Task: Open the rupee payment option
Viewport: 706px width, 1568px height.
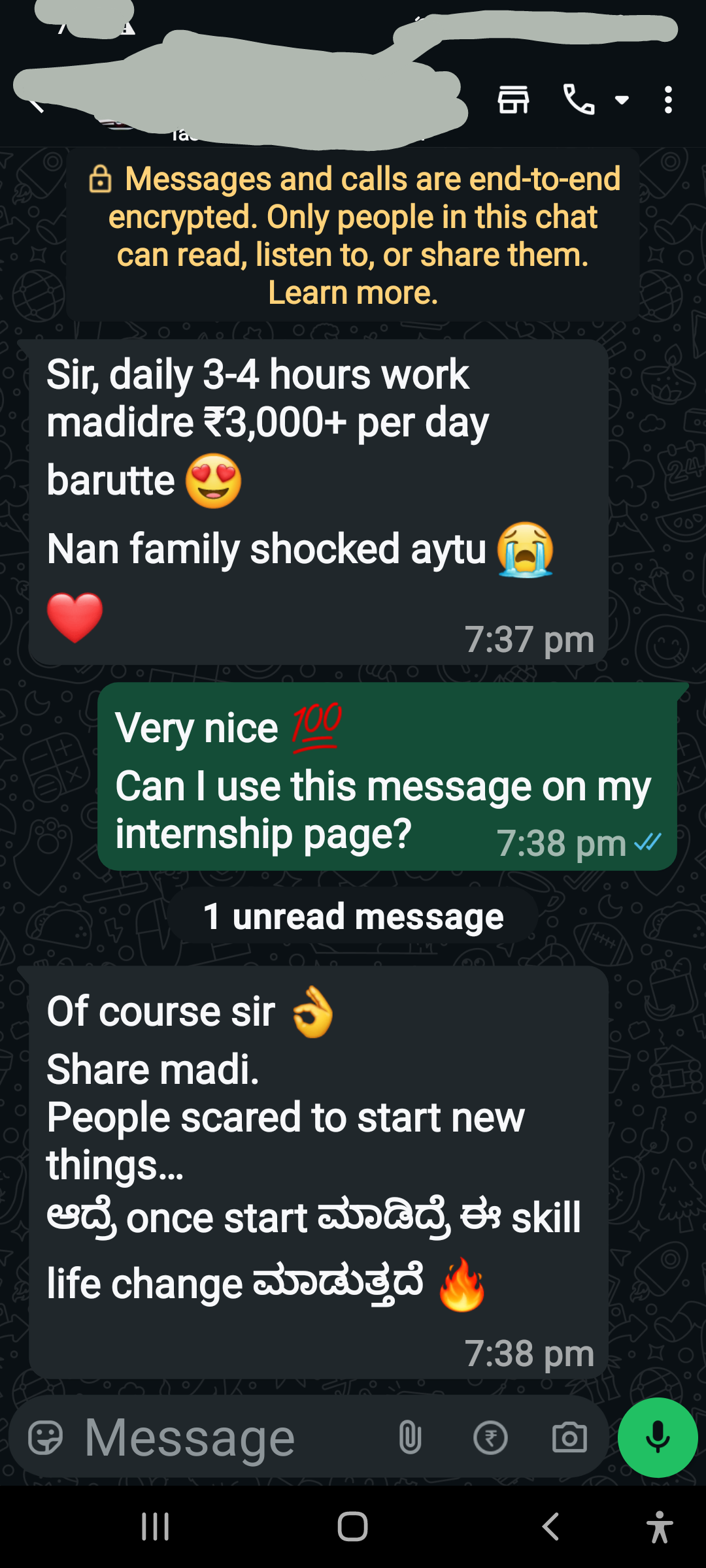Action: pos(490,1438)
